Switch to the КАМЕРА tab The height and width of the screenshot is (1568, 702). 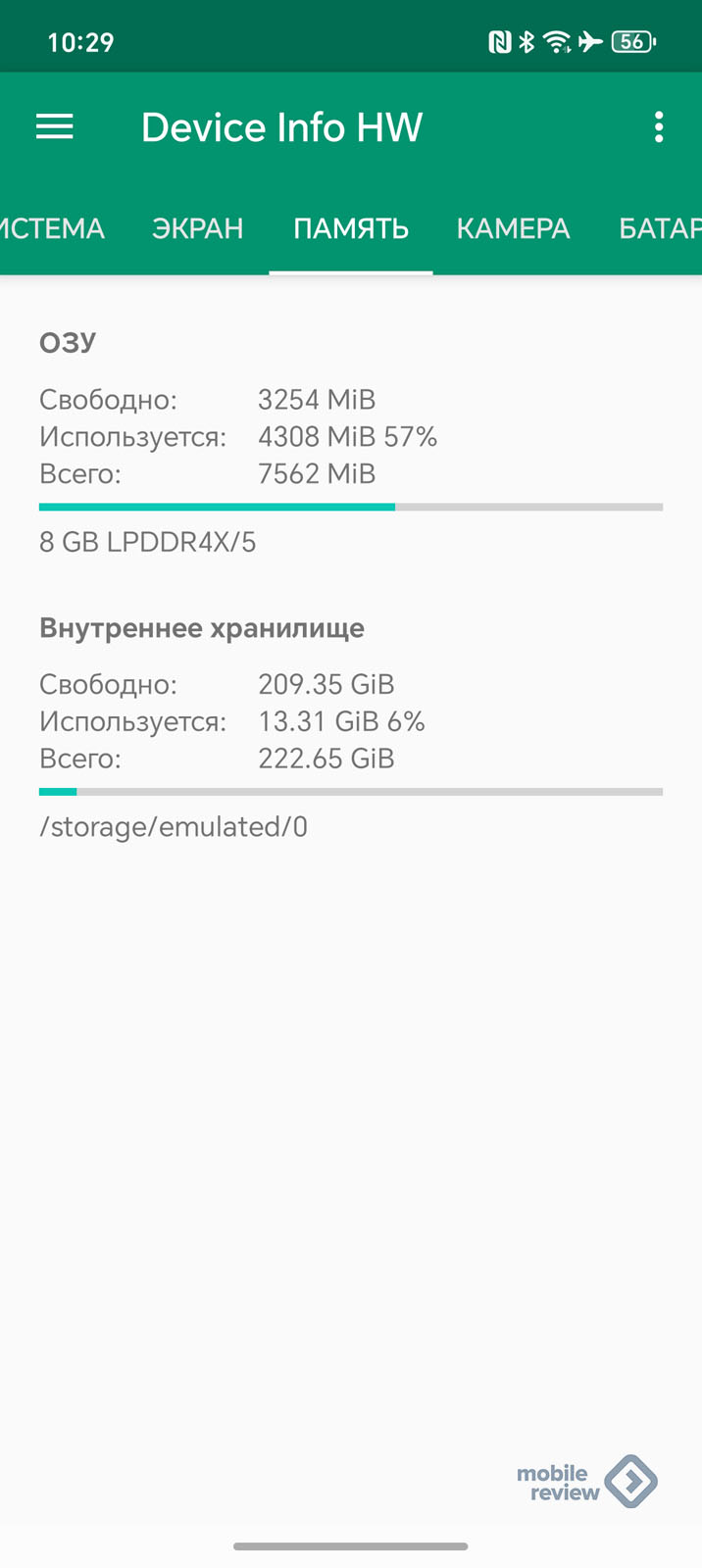coord(513,228)
